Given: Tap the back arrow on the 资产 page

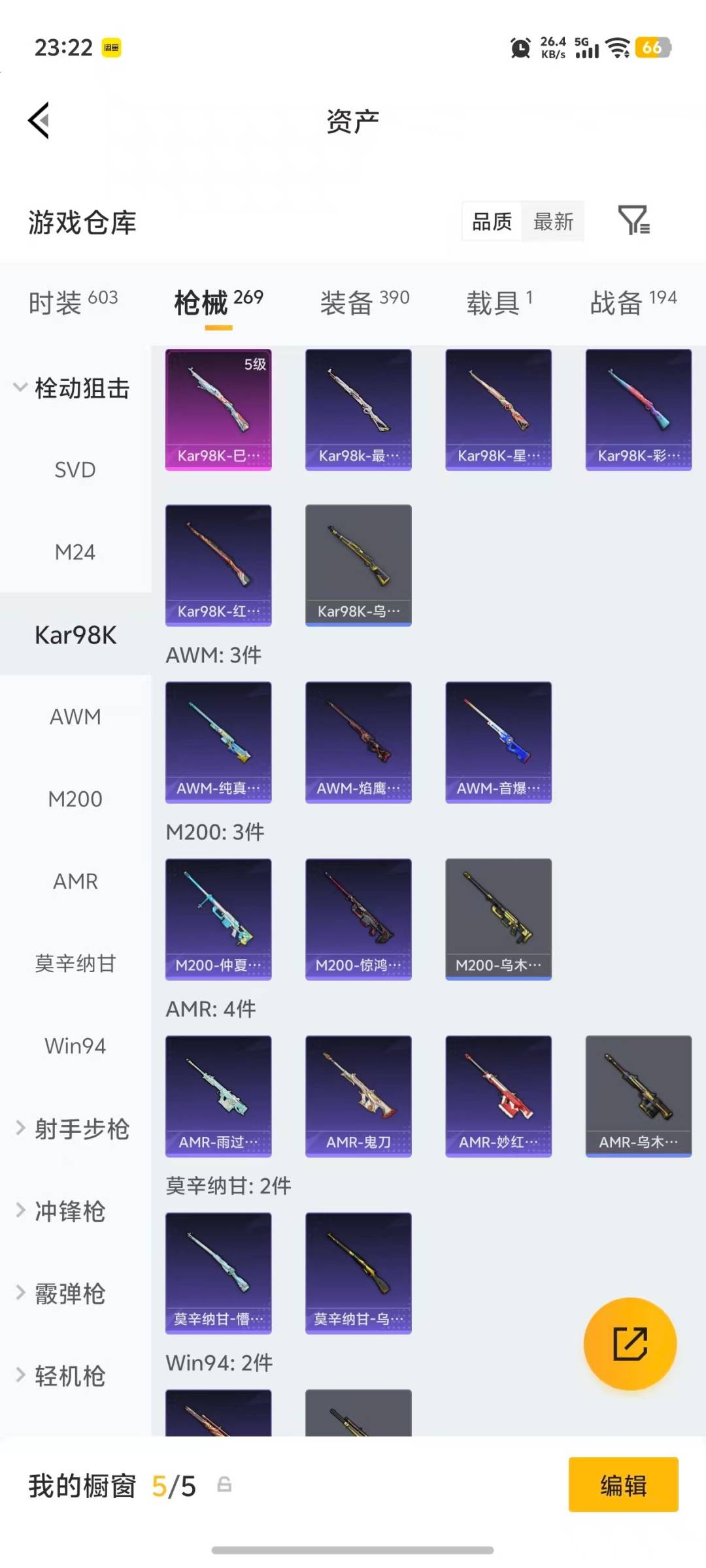Looking at the screenshot, I should coord(37,120).
